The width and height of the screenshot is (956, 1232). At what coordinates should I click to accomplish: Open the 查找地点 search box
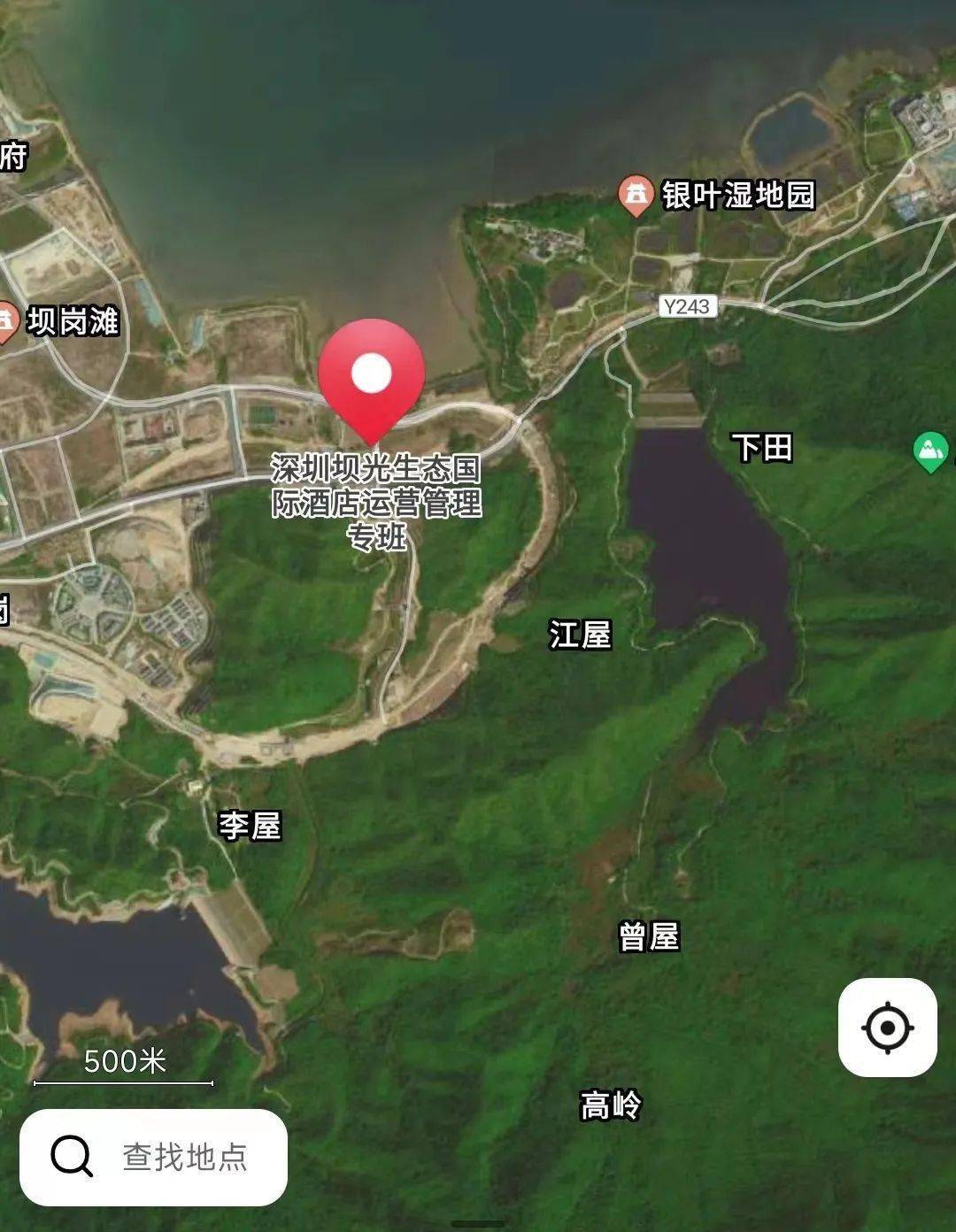(153, 1157)
